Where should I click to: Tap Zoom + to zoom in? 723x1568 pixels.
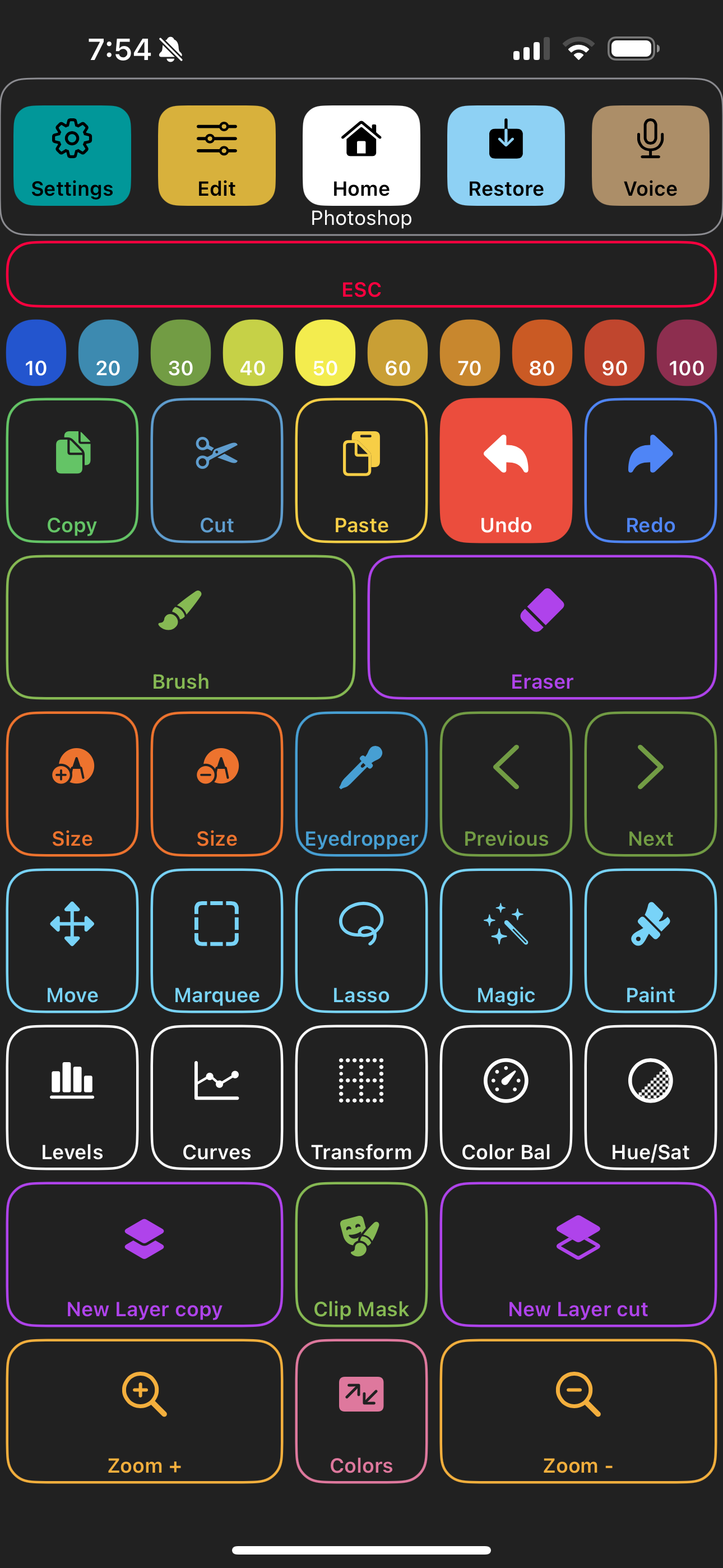pos(144,1410)
